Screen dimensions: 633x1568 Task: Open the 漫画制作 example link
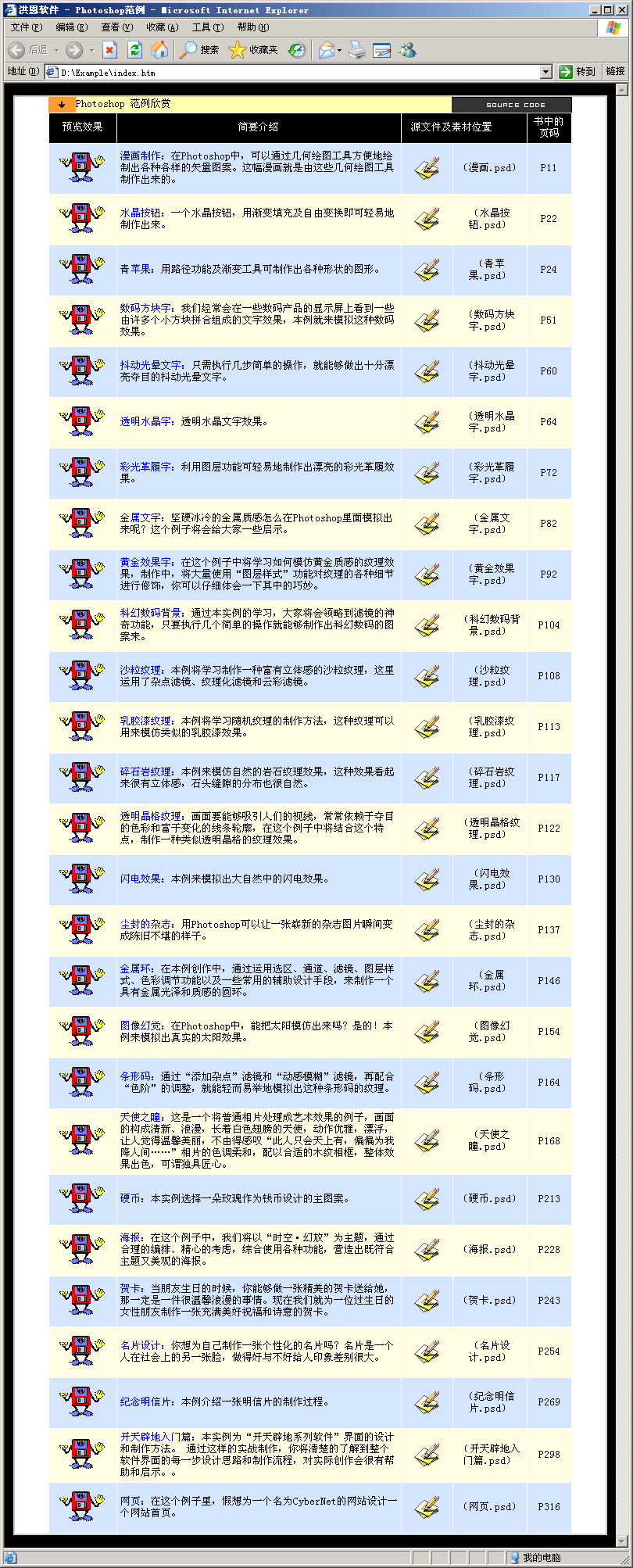tap(140, 156)
